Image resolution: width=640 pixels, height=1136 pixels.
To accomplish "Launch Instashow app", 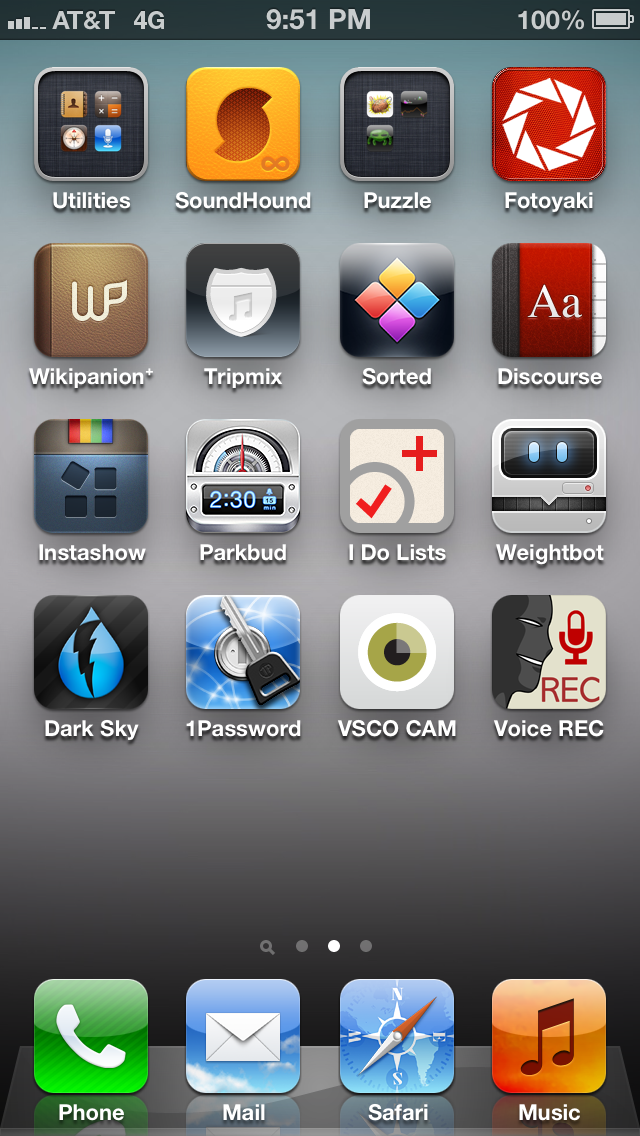I will pos(91,476).
